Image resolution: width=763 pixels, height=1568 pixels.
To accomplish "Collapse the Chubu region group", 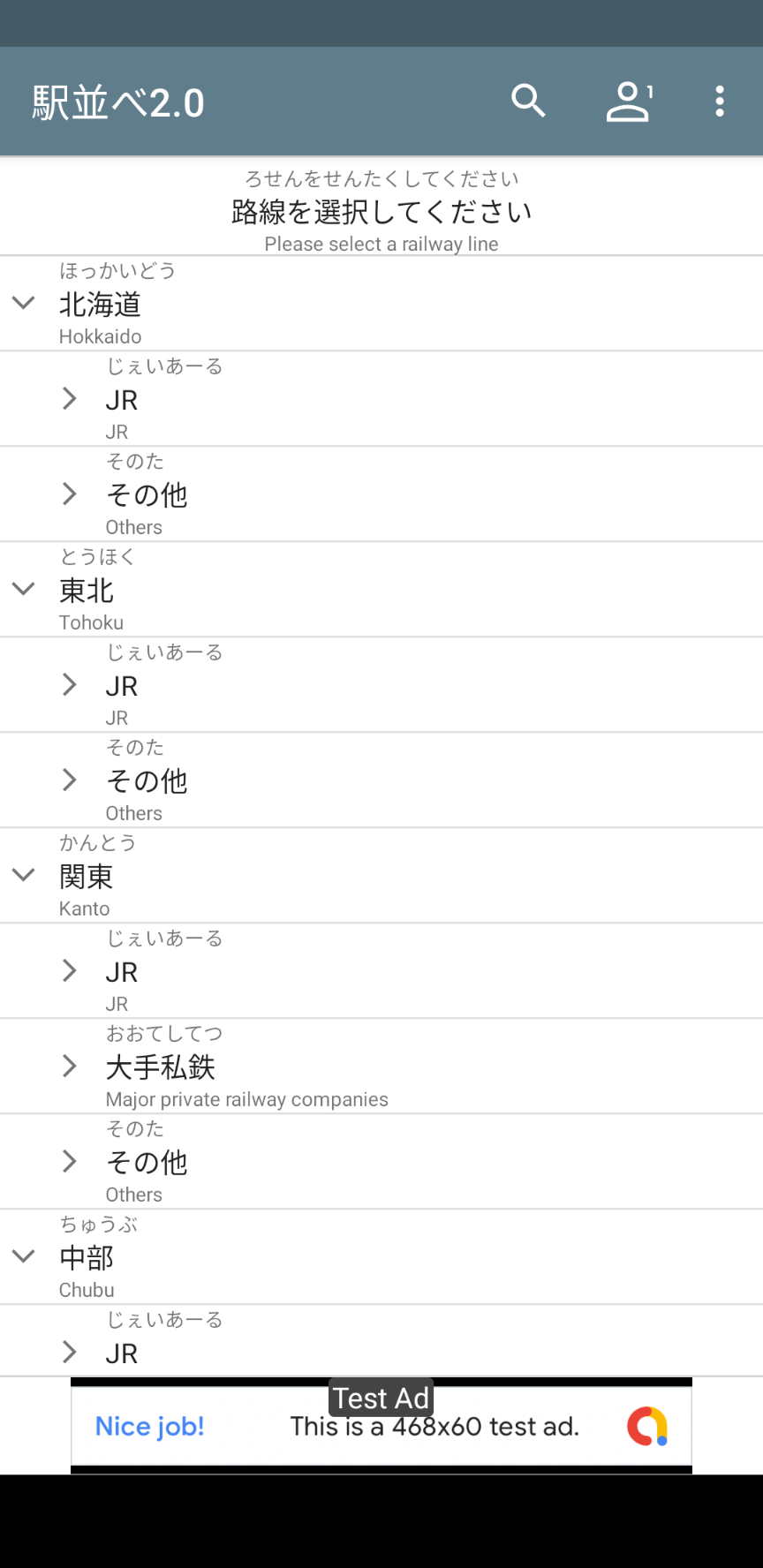I will pos(381,1257).
